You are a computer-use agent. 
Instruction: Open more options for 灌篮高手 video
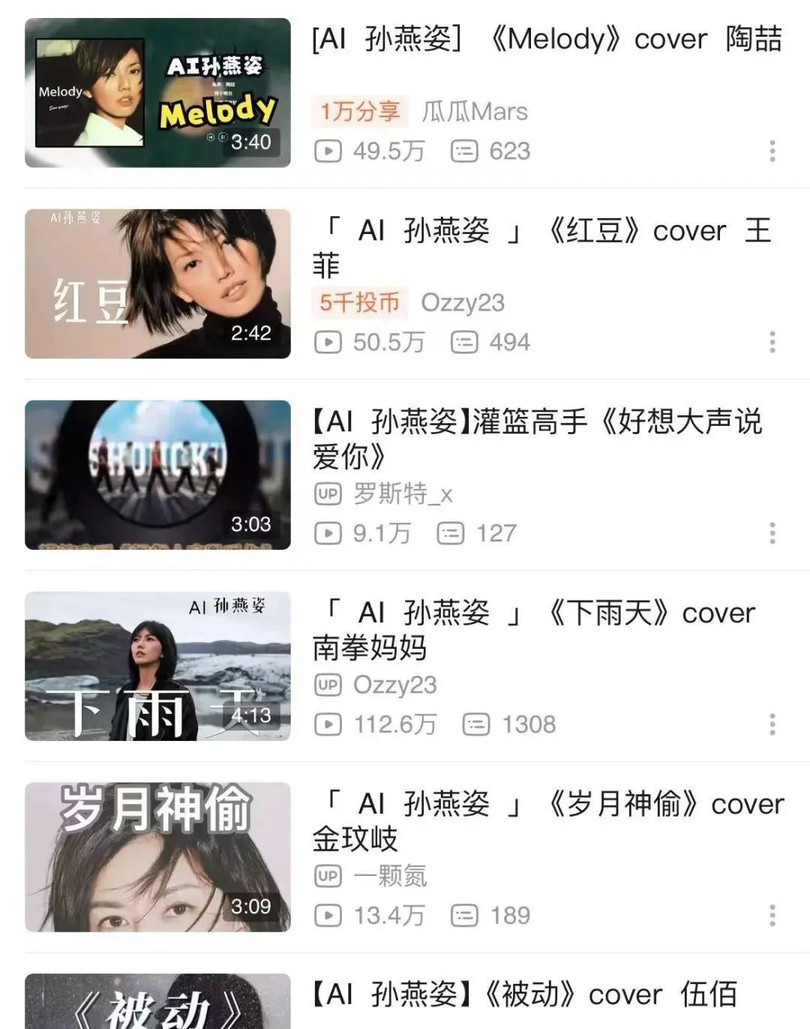pyautogui.click(x=772, y=534)
